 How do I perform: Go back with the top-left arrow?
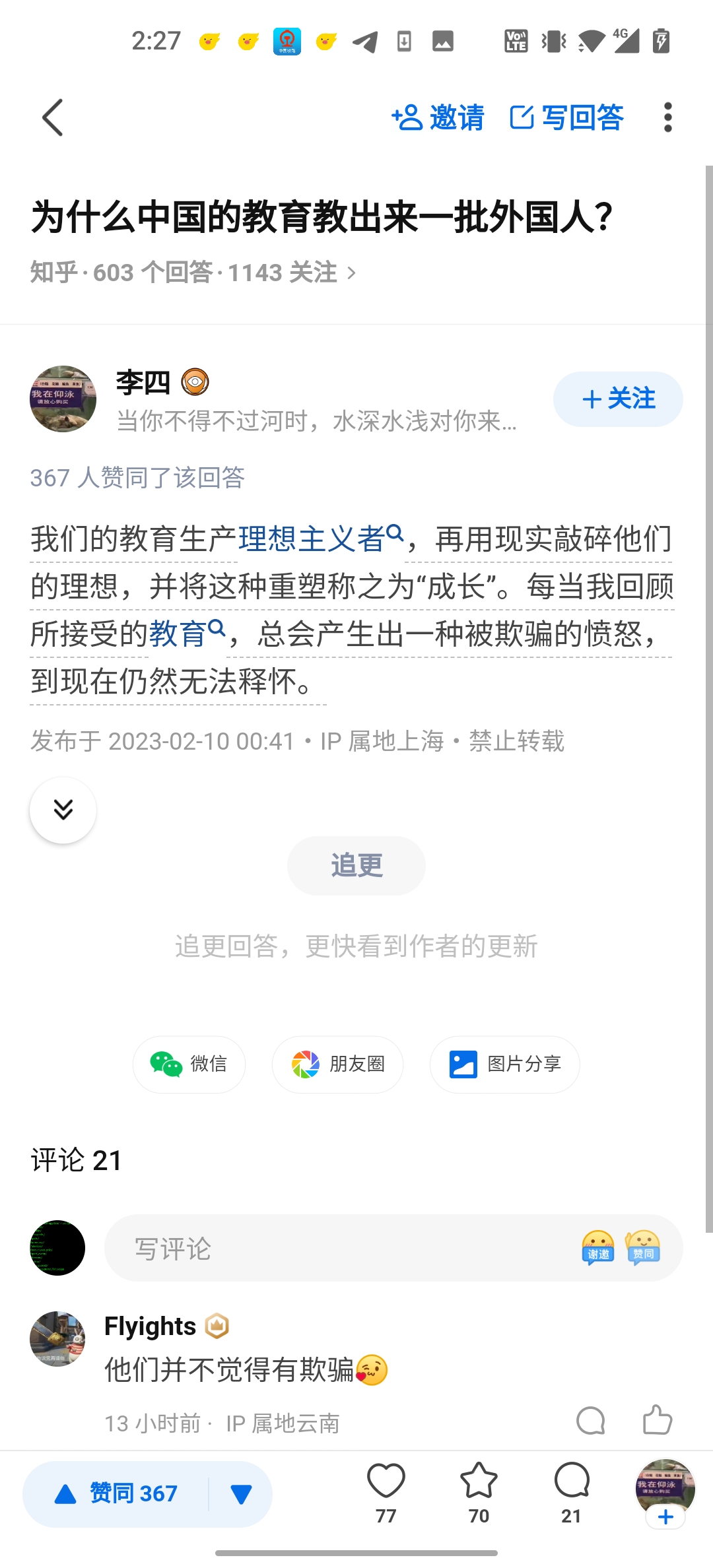[x=53, y=117]
